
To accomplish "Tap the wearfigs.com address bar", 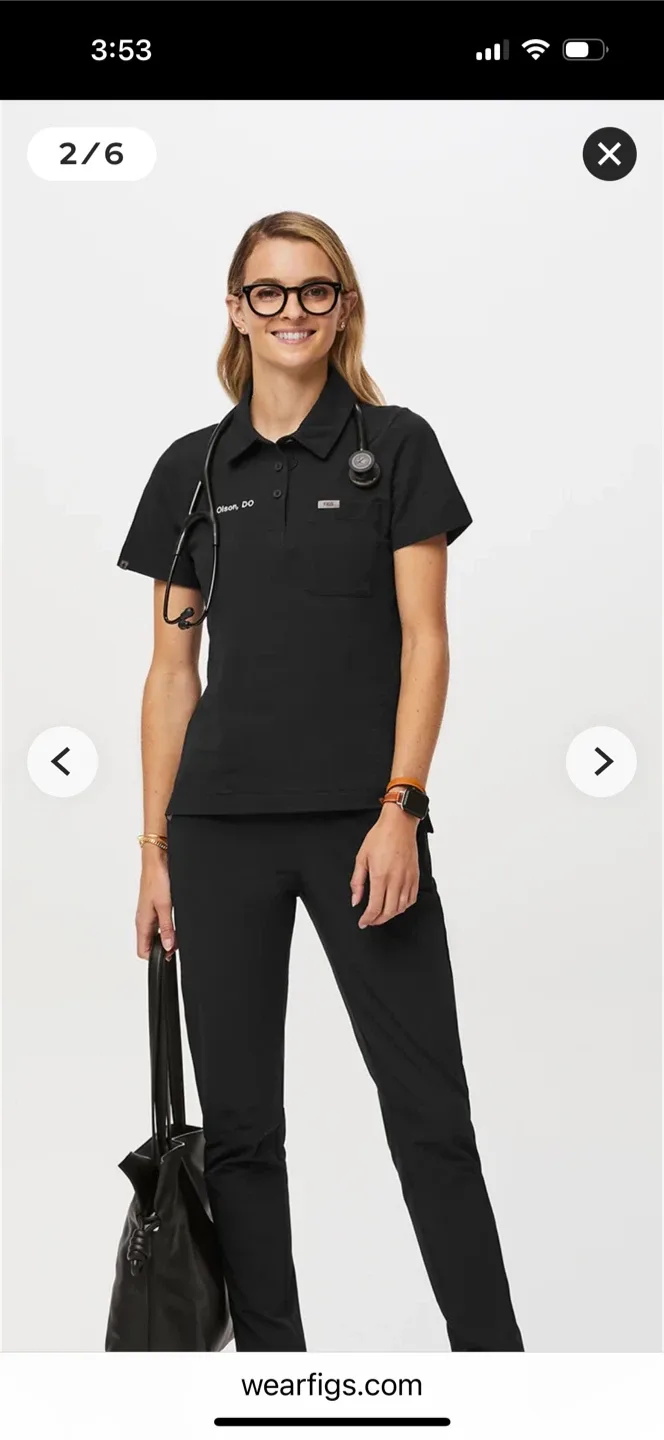I will (x=332, y=1385).
